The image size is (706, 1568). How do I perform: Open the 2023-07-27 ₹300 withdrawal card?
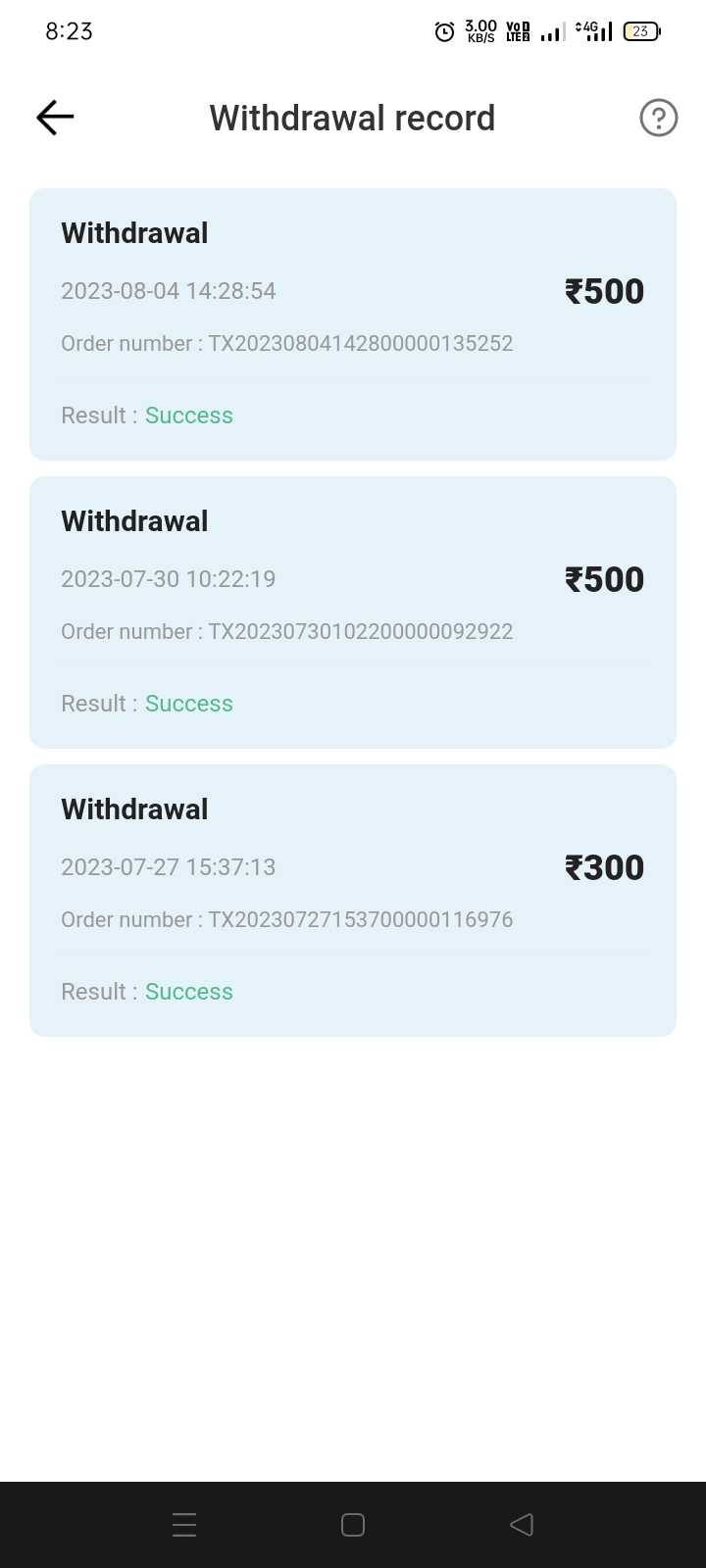pyautogui.click(x=353, y=901)
